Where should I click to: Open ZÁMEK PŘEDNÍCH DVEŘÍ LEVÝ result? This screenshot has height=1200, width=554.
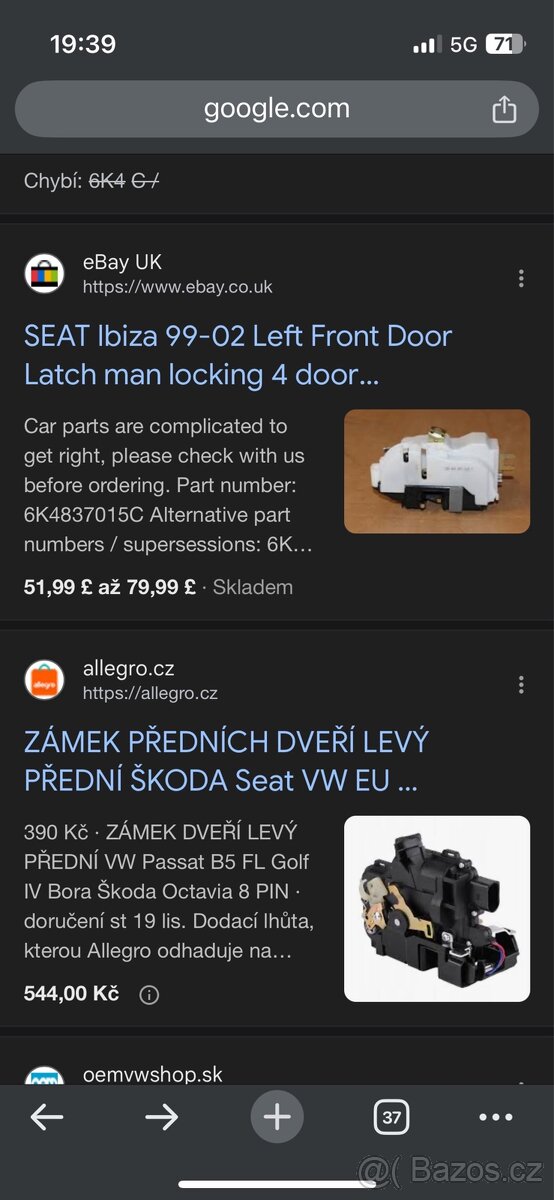226,761
